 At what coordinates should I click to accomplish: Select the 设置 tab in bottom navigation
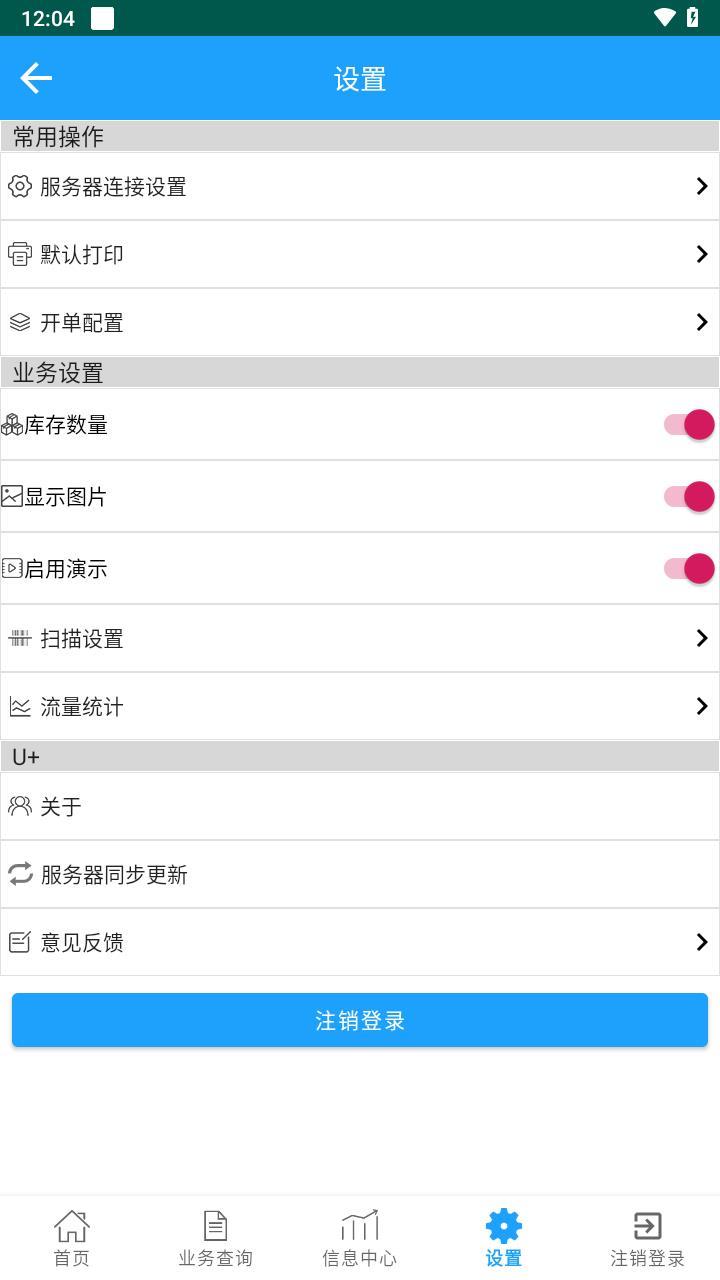pos(504,1238)
